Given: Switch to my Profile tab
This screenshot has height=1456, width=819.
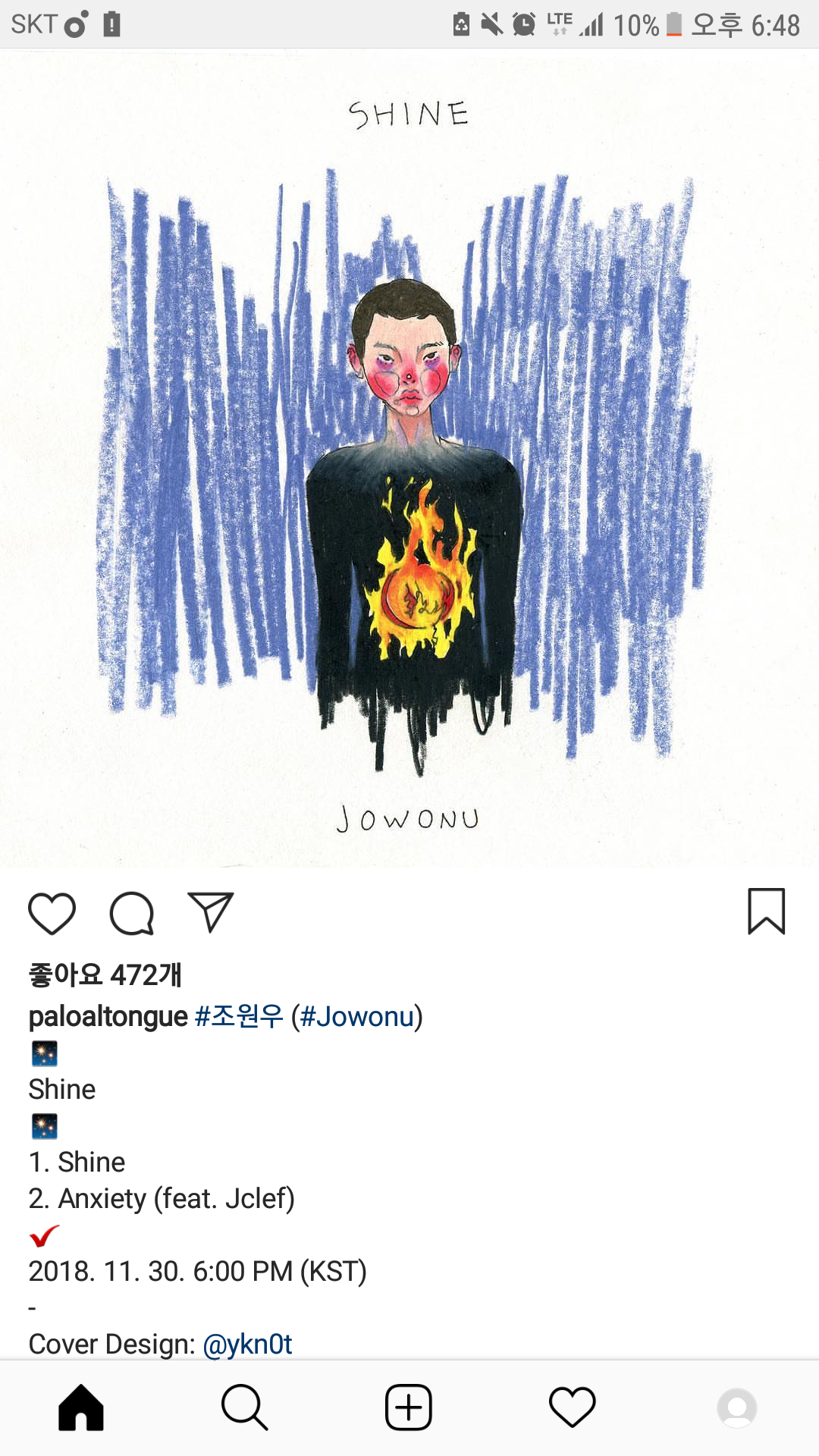Looking at the screenshot, I should click(x=736, y=1407).
